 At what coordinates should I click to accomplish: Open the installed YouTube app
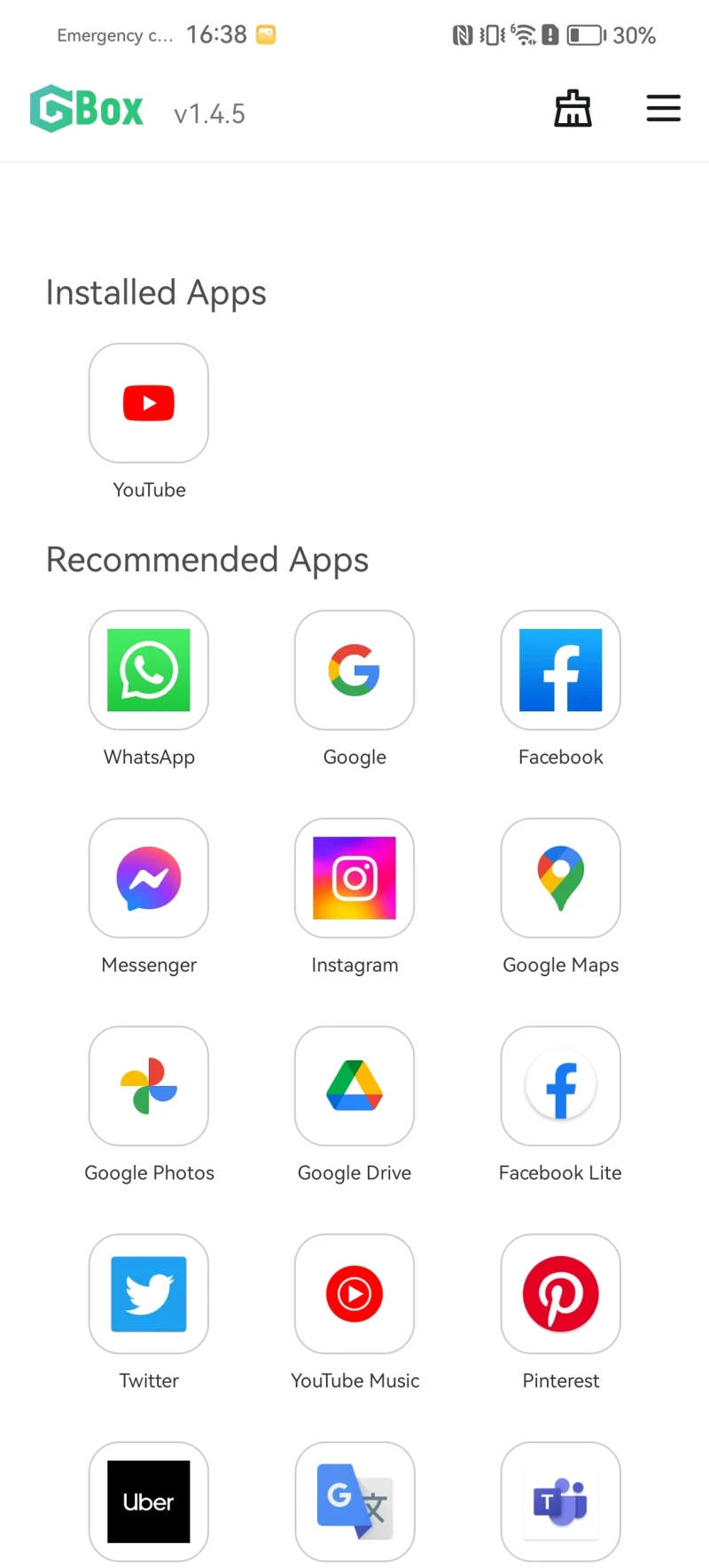tap(148, 403)
